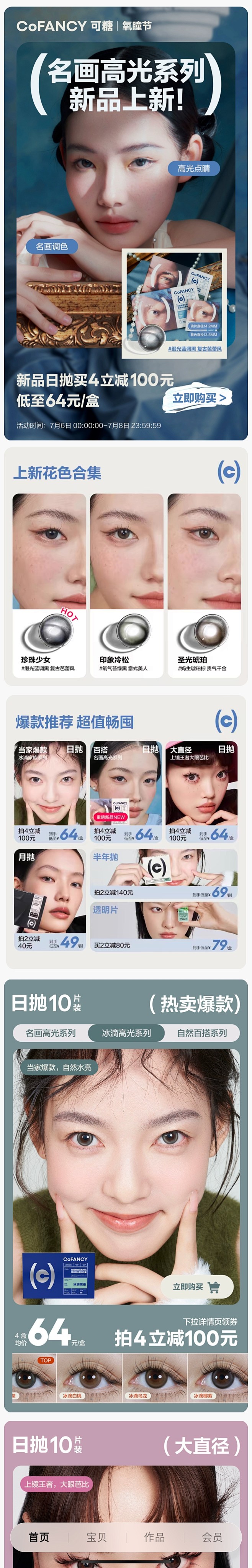The image size is (252, 1568).
Task: Return to the 首页 bottom tab
Action: click(x=39, y=1537)
